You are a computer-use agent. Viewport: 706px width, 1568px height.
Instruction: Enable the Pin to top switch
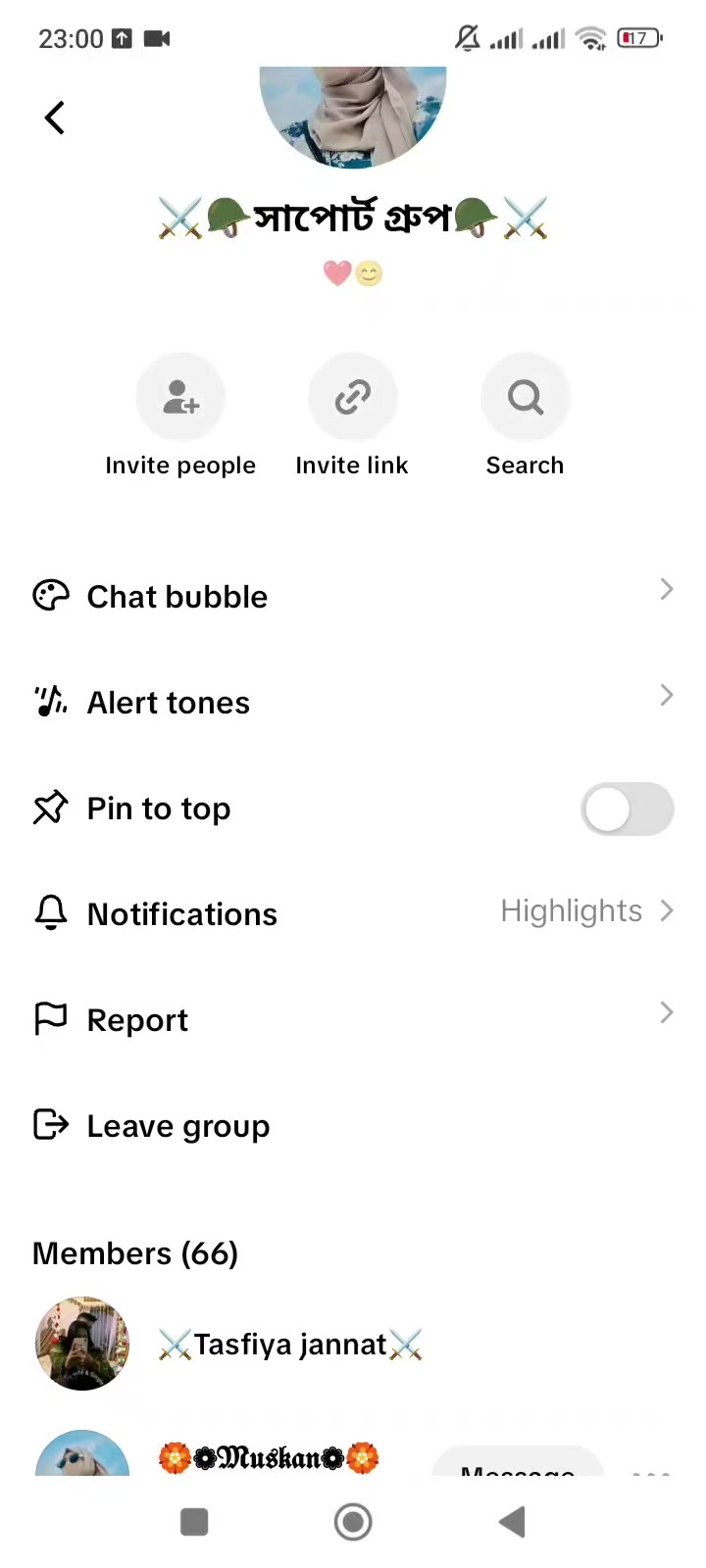pyautogui.click(x=628, y=809)
